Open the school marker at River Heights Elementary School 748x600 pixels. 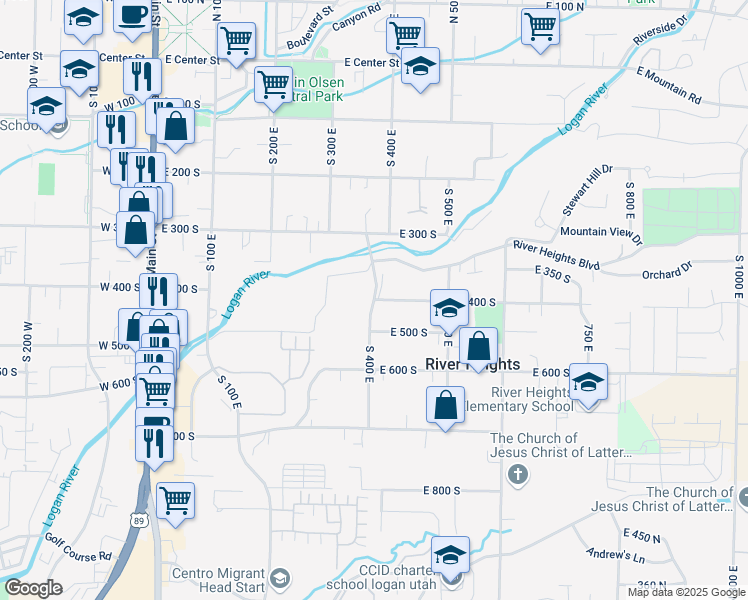pos(589,382)
